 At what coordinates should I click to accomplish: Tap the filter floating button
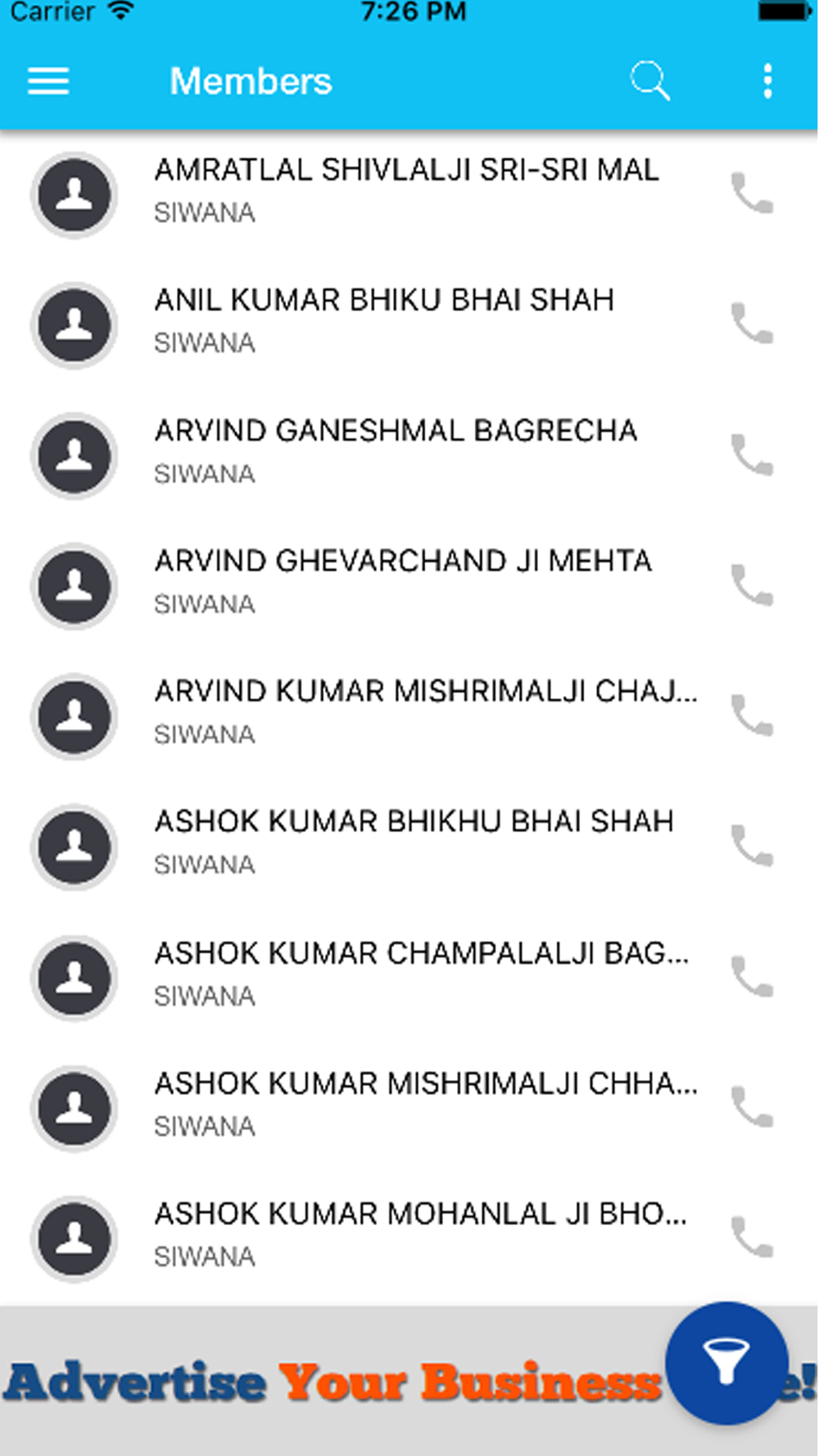(727, 1363)
